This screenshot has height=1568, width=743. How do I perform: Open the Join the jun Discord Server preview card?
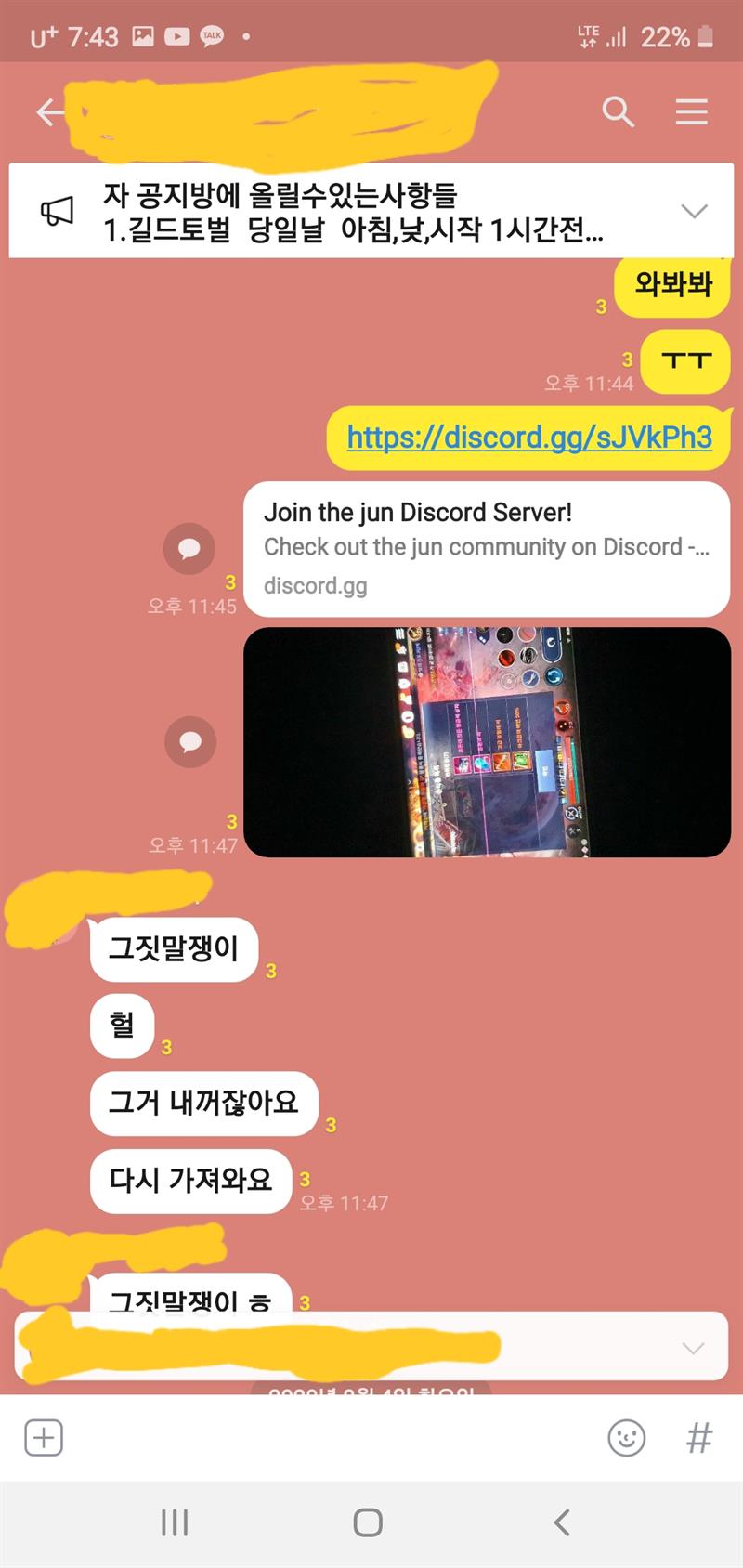click(x=486, y=548)
